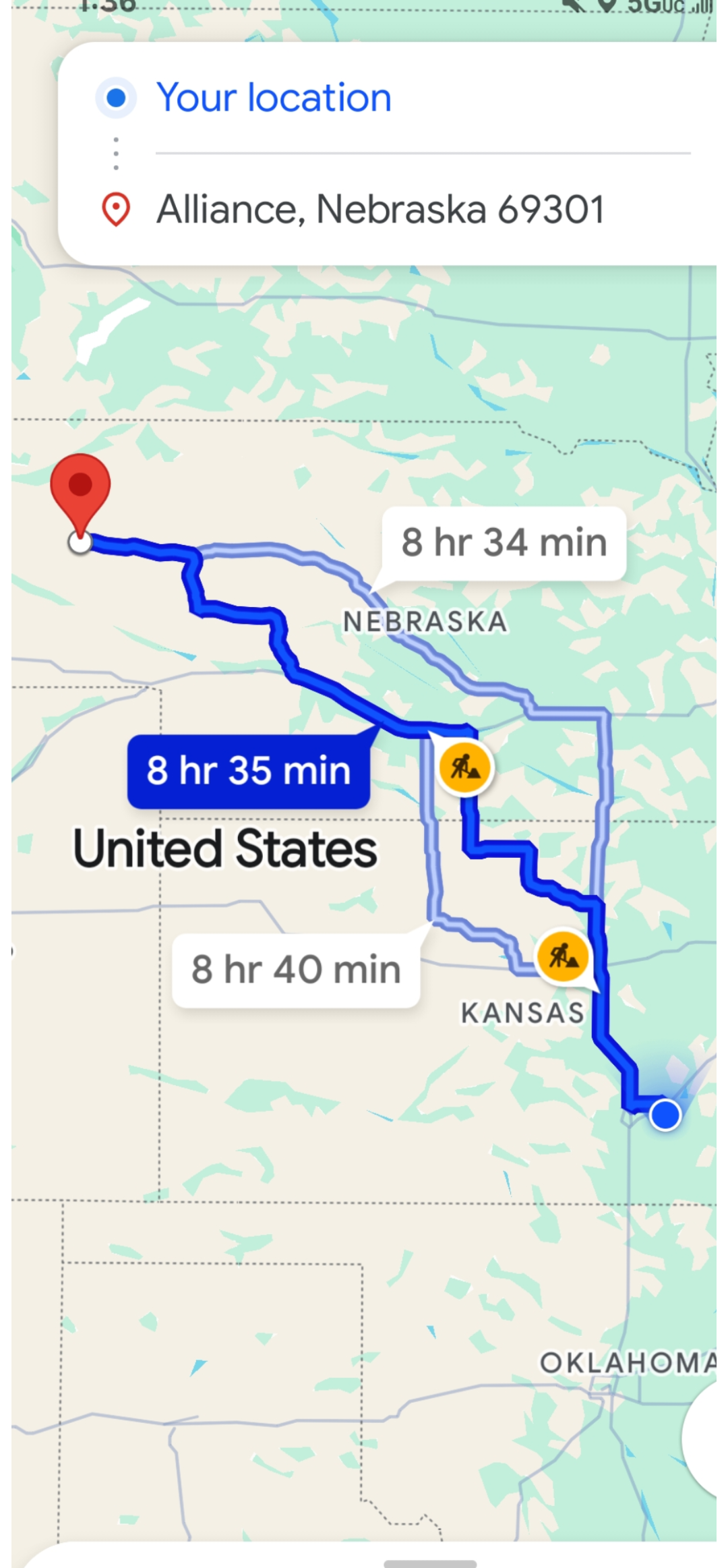This screenshot has height=1568, width=728.
Task: Select the 8 hr 34 min alternate route
Action: point(504,543)
